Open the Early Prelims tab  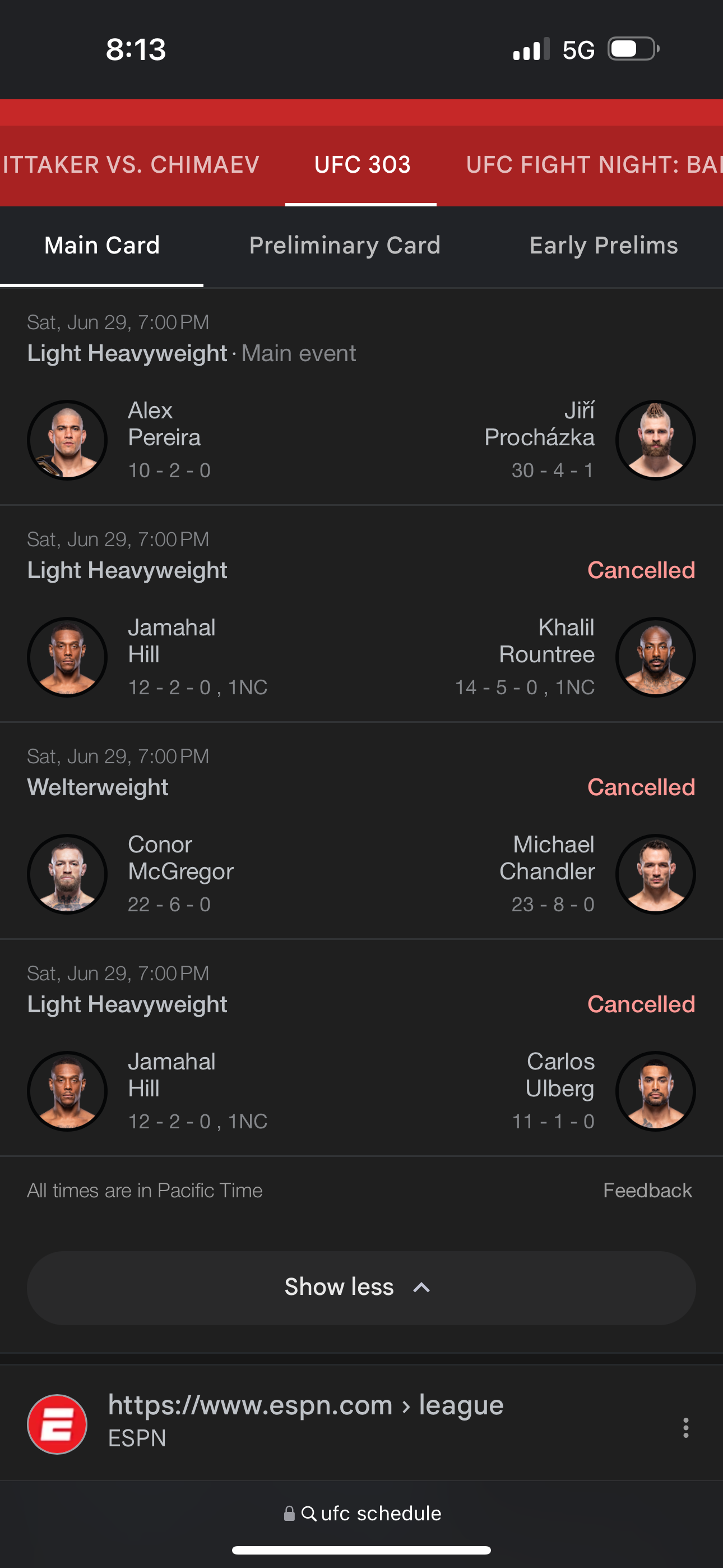[x=603, y=245]
